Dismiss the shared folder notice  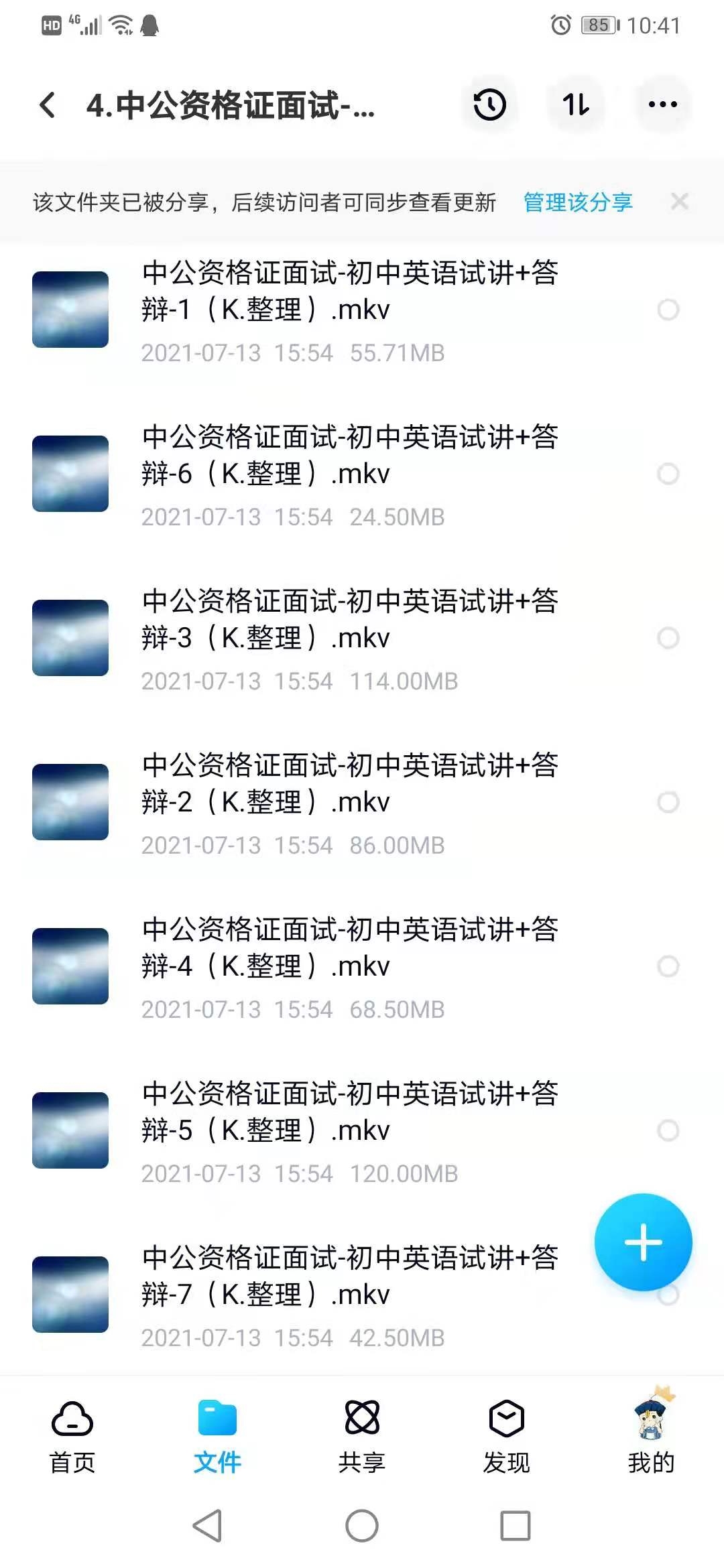coord(679,201)
